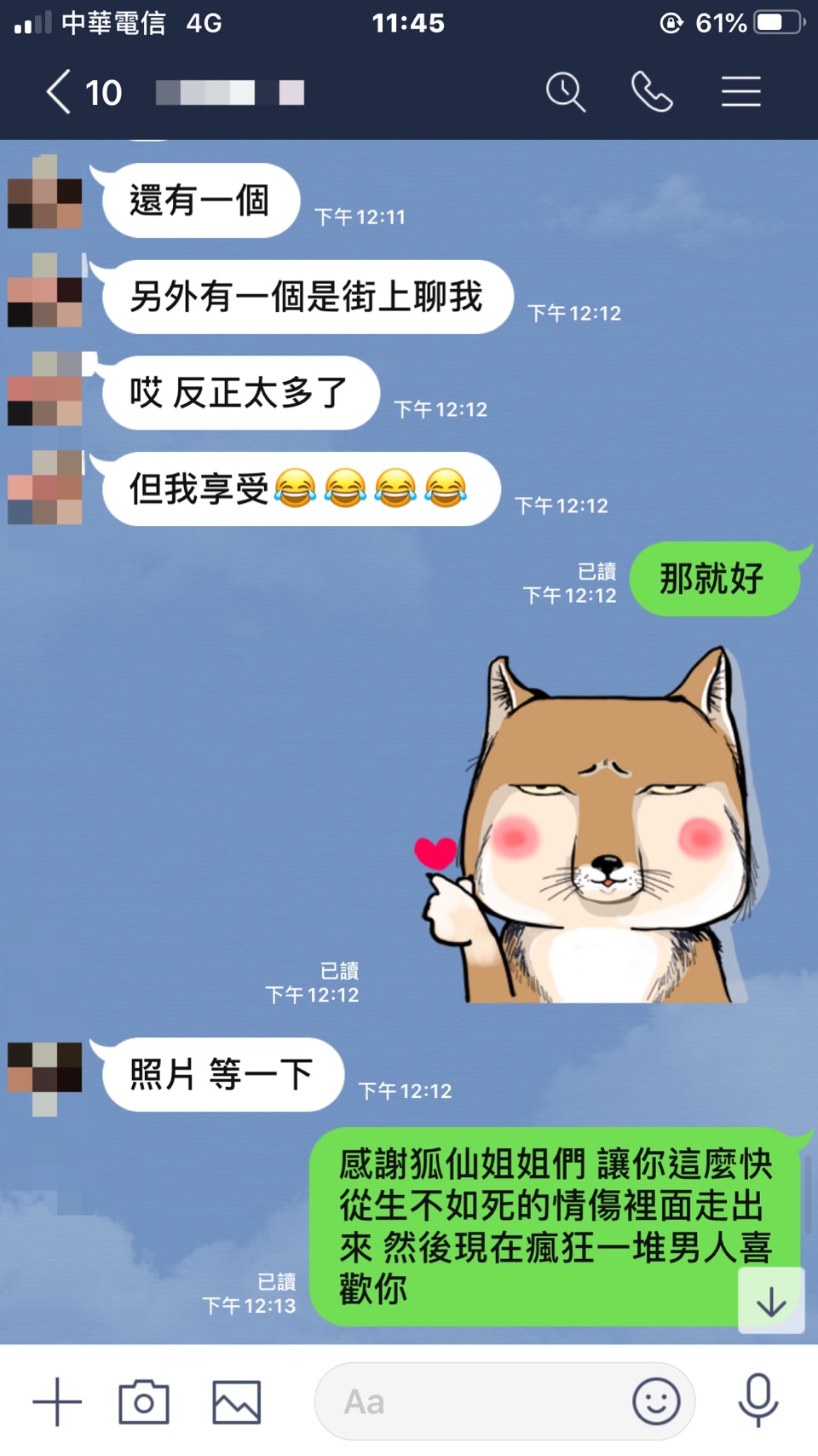Tap the Shiba dog heart sticker
The image size is (818, 1456).
pos(596,827)
